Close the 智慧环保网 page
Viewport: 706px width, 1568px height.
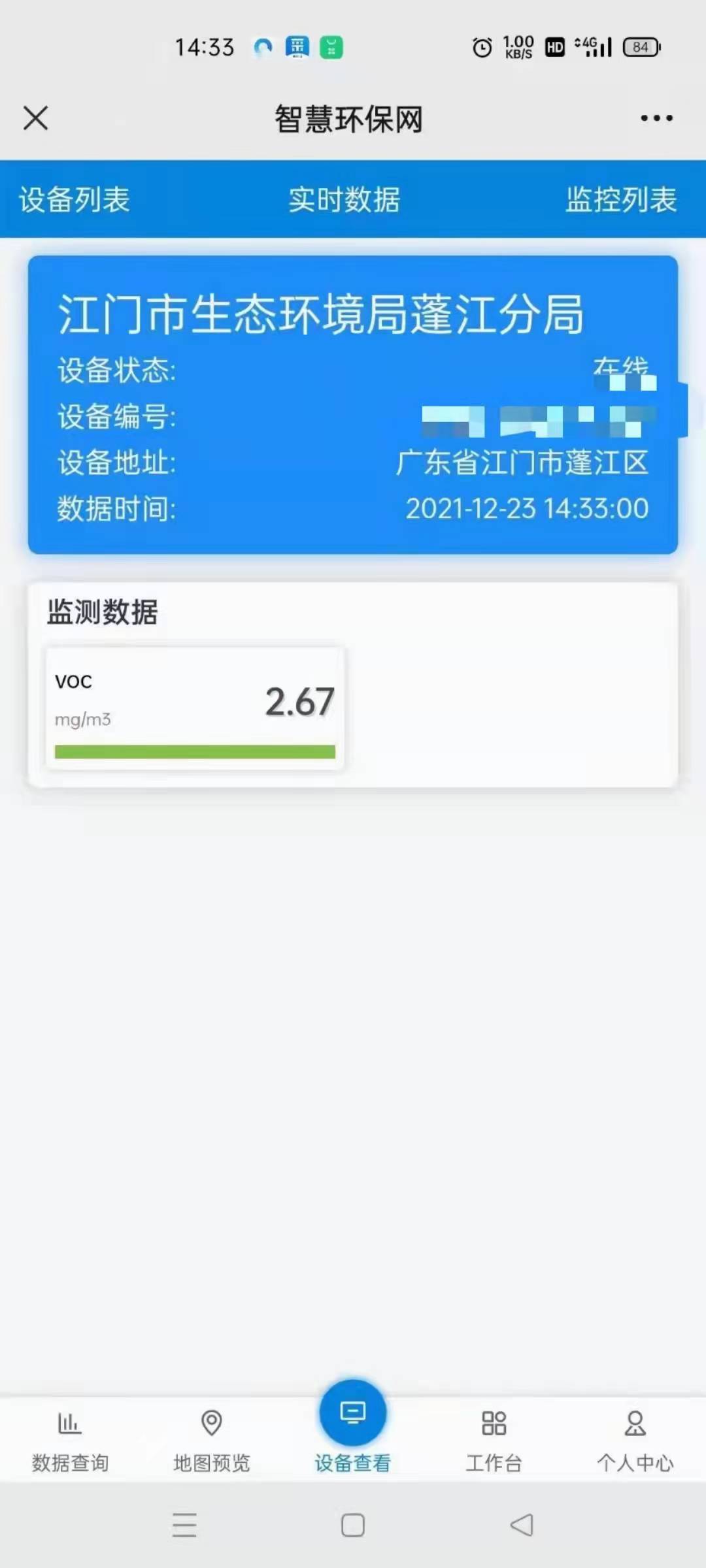click(x=36, y=118)
